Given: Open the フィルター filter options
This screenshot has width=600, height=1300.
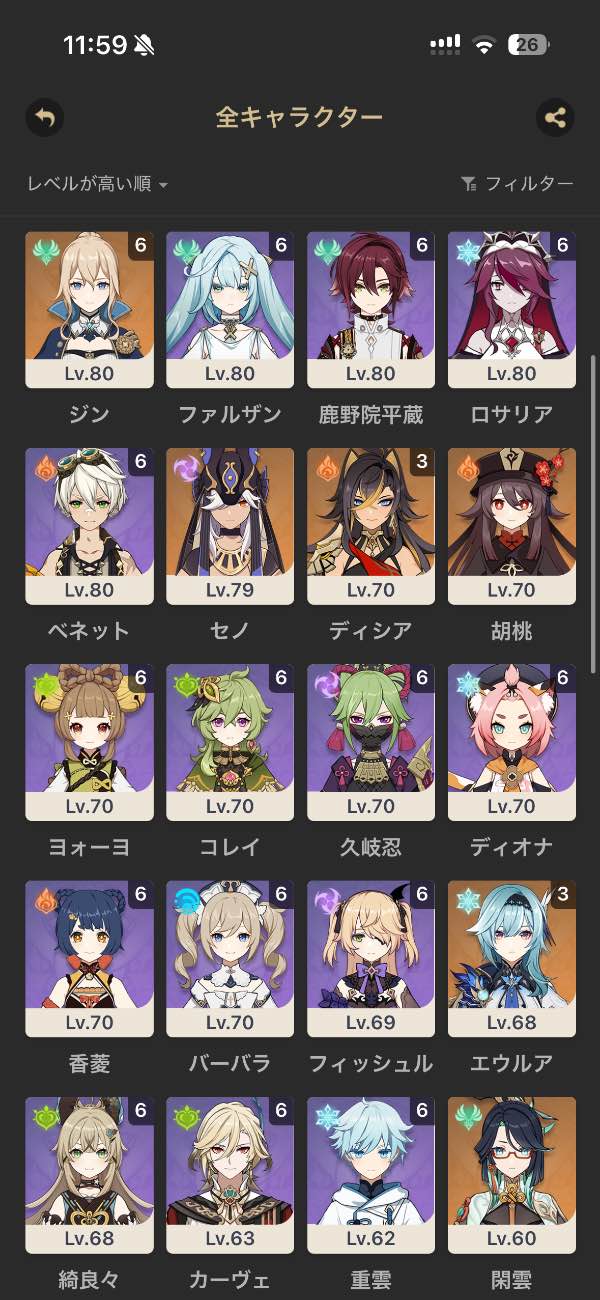Looking at the screenshot, I should (x=517, y=184).
